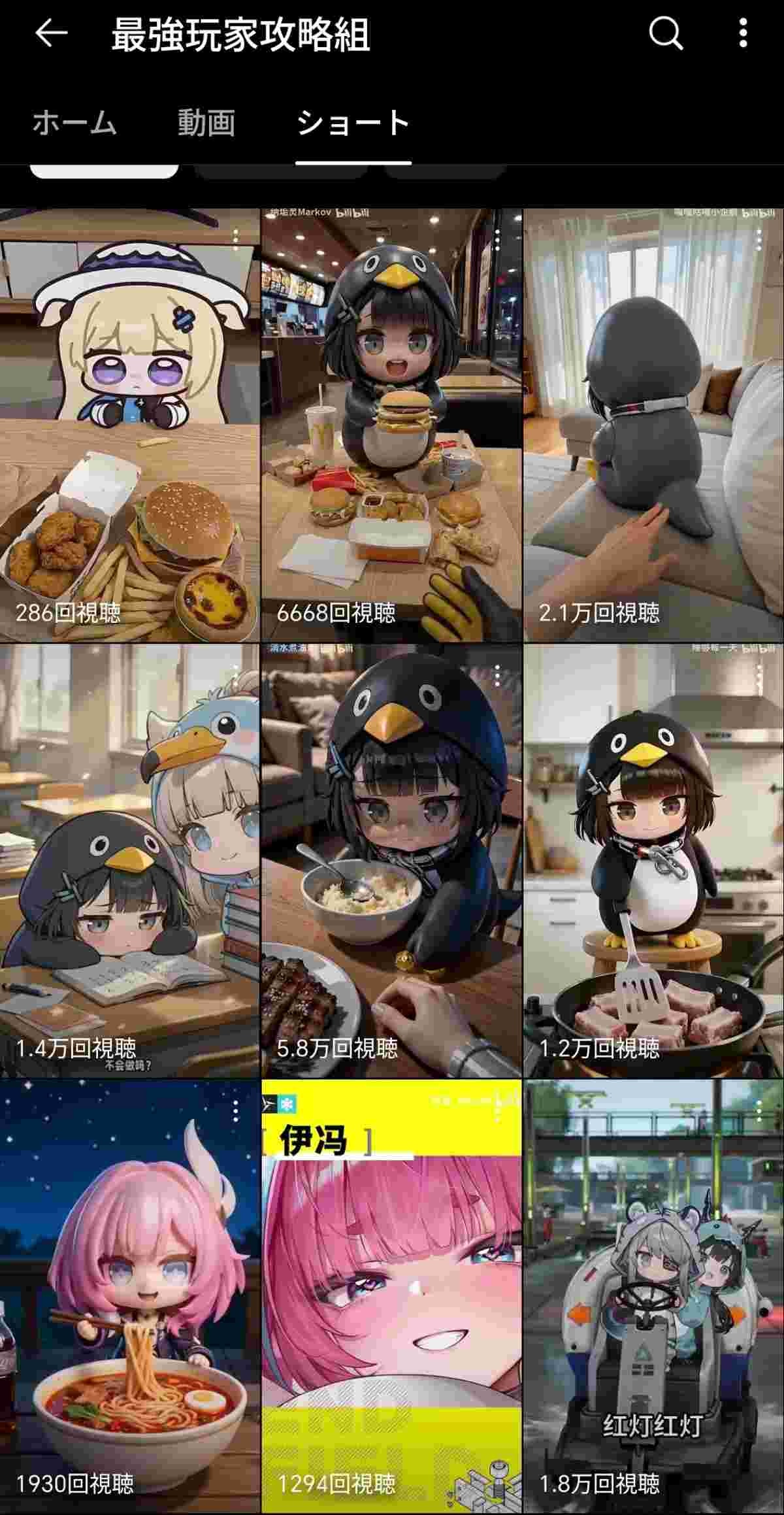Image resolution: width=784 pixels, height=1515 pixels.
Task: Open options for the 5.8万回視聴 short
Action: (497, 675)
